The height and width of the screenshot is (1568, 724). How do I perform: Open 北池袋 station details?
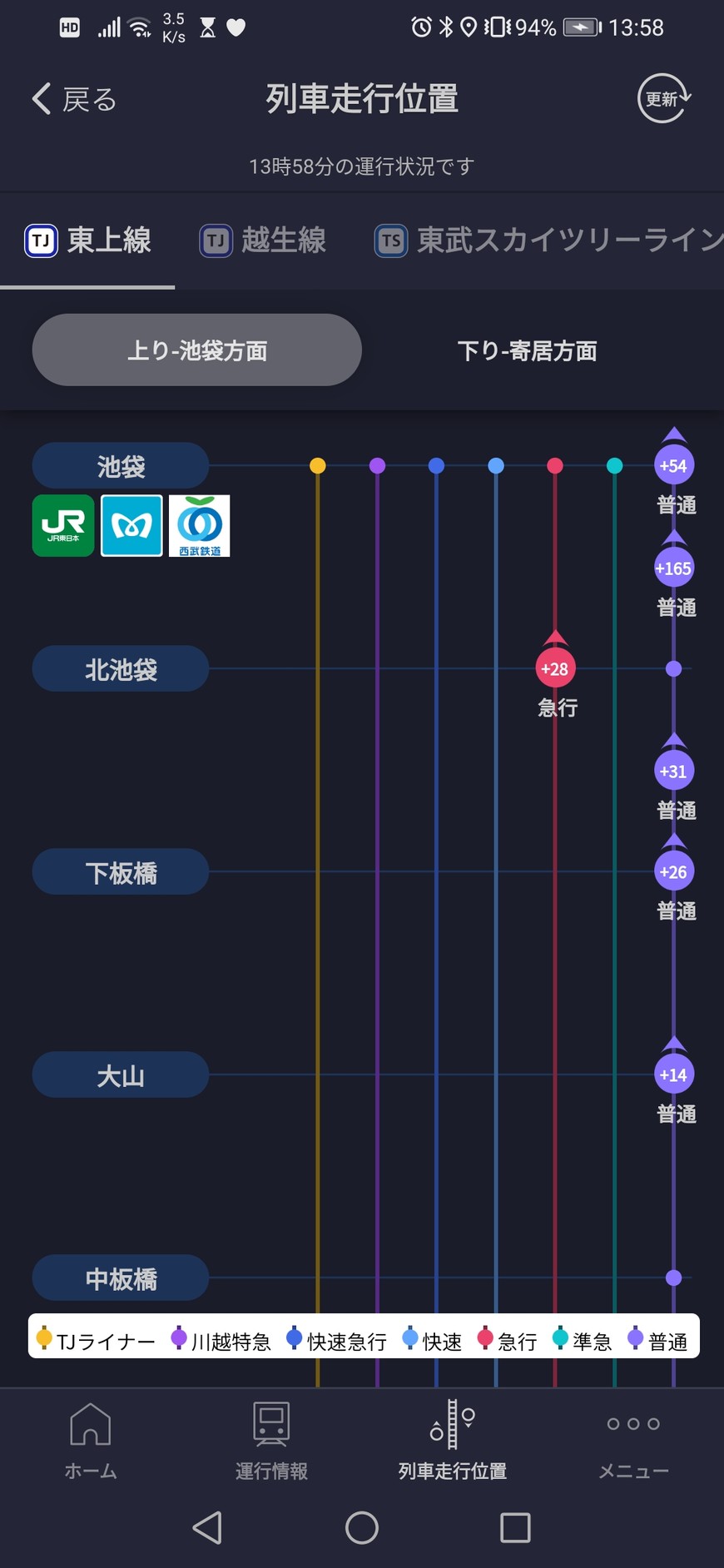point(121,669)
